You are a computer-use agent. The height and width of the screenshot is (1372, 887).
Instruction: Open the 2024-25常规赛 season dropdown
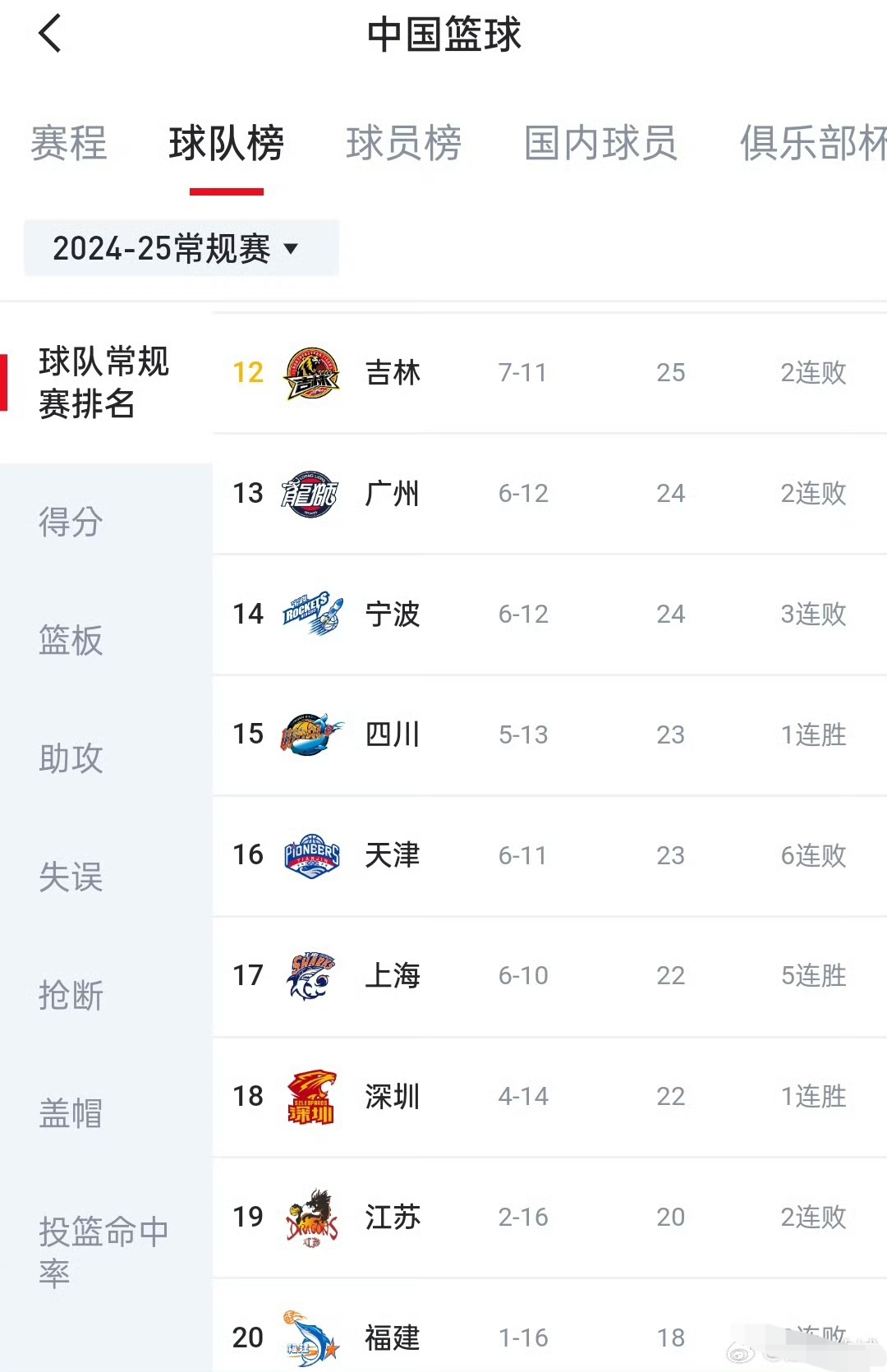point(181,249)
